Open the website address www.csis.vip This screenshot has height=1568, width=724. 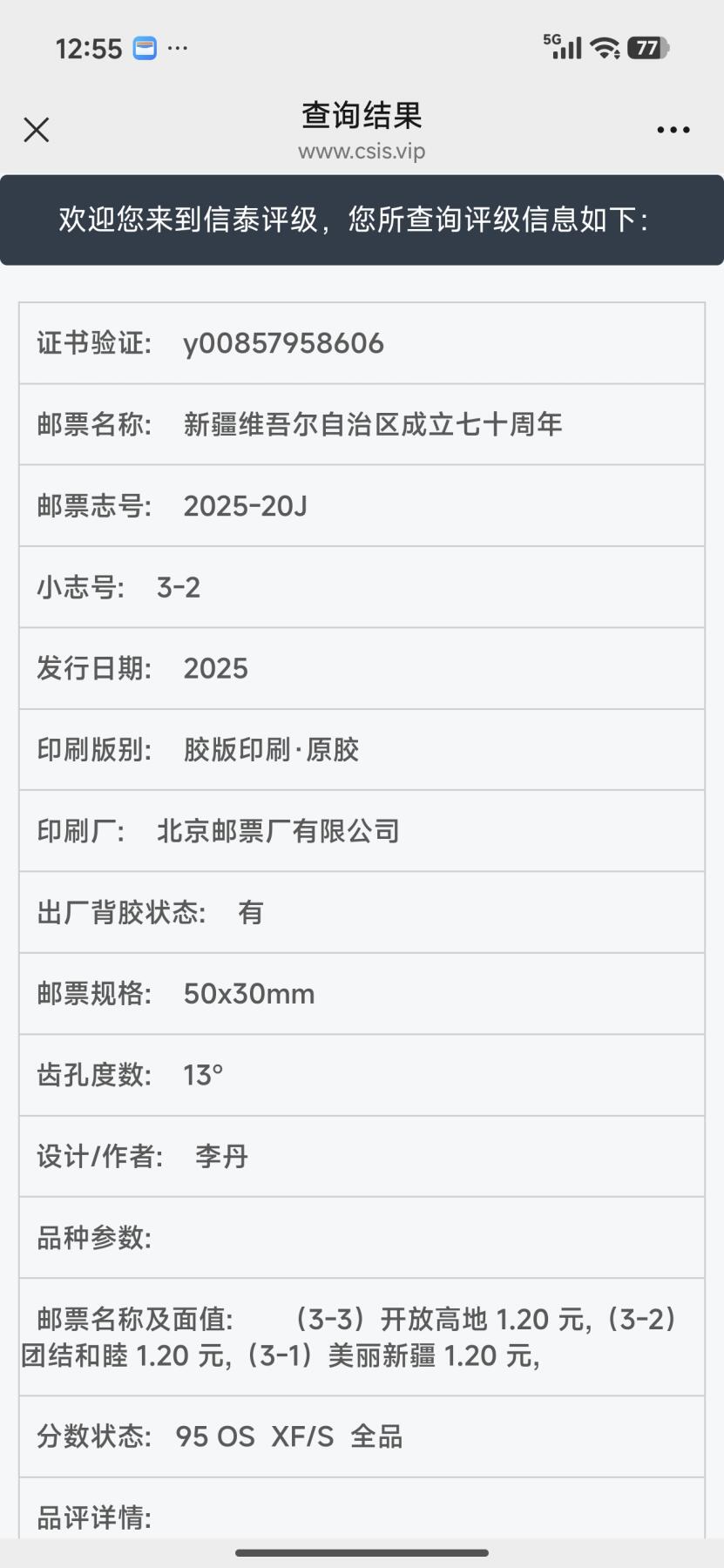coord(362,150)
